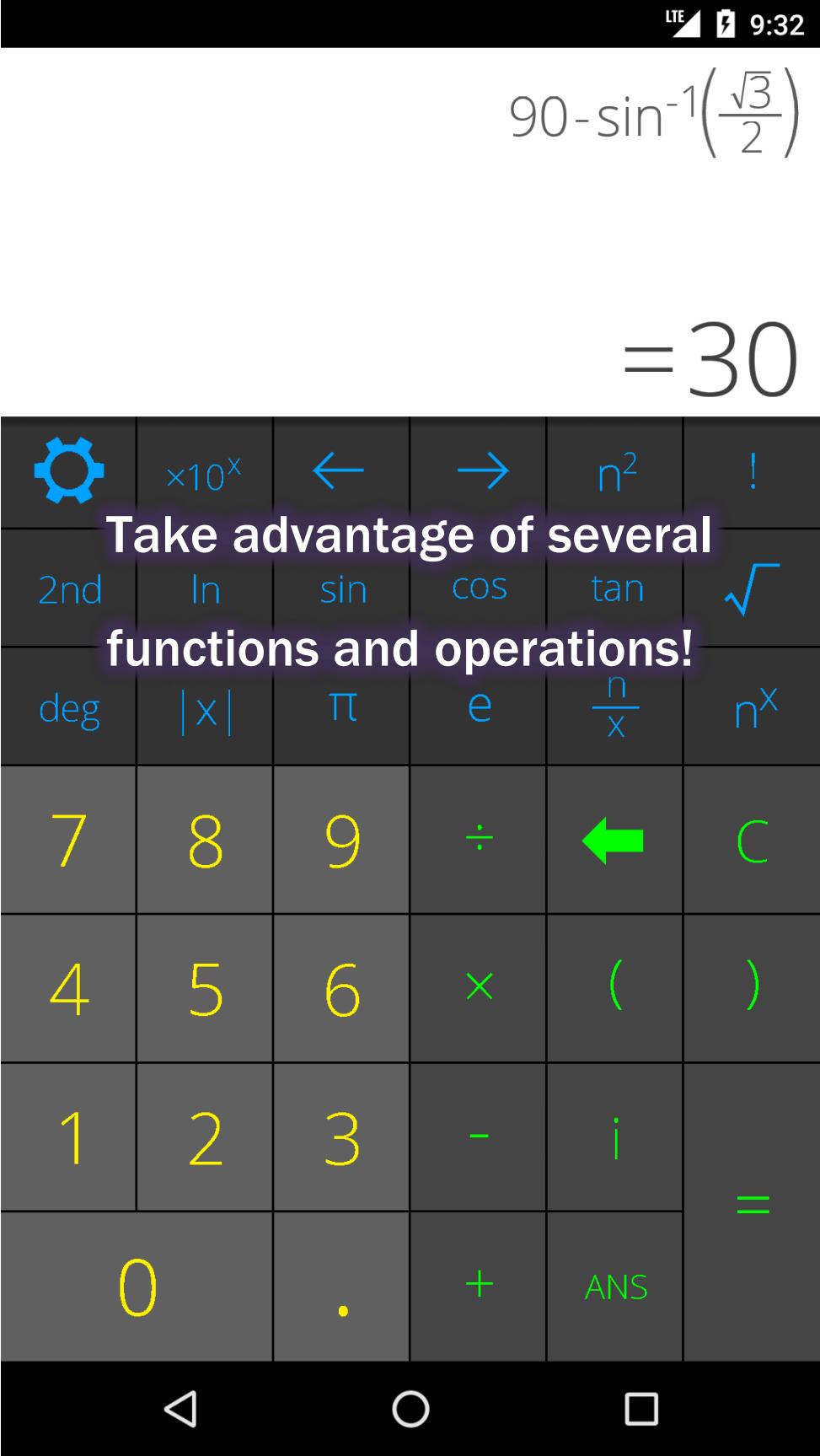Tap the division operator
The image size is (820, 1456).
479,840
